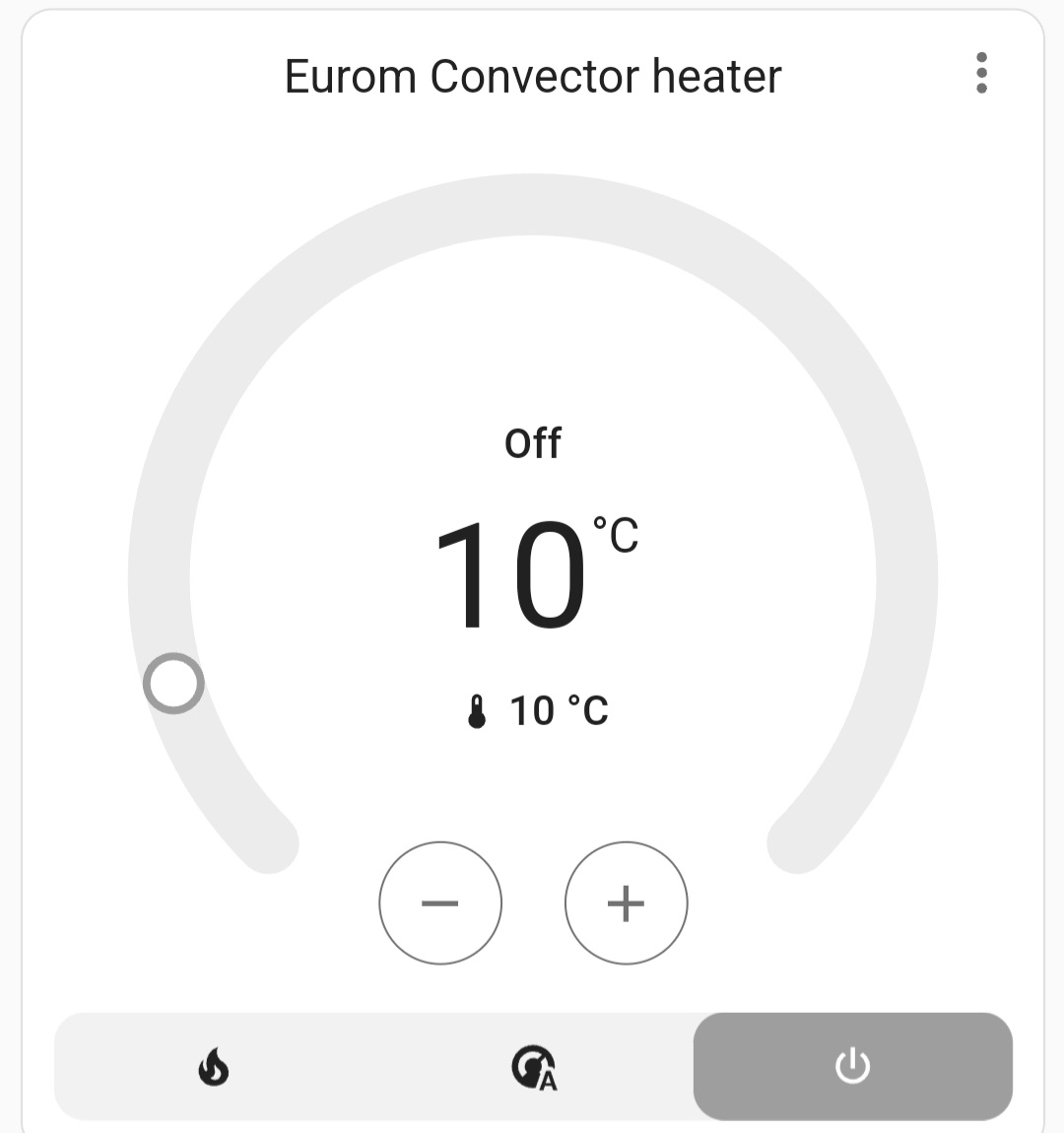The height and width of the screenshot is (1133, 1064).
Task: Tap the temperature dial handle
Action: (x=173, y=683)
